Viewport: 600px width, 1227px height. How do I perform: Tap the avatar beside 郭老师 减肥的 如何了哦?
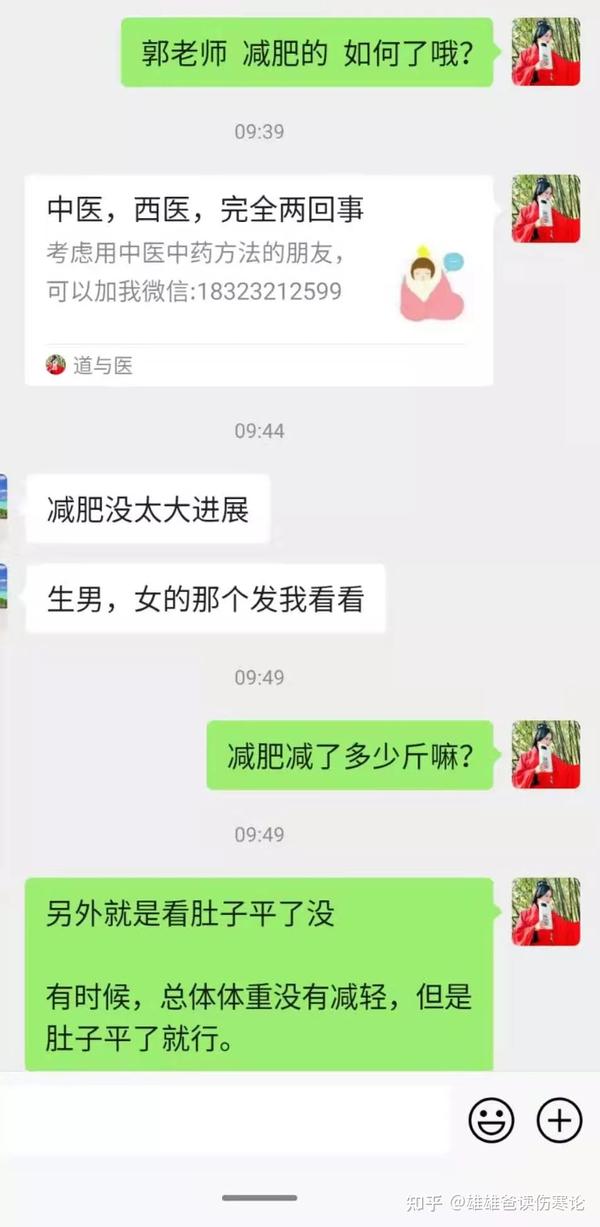[546, 52]
